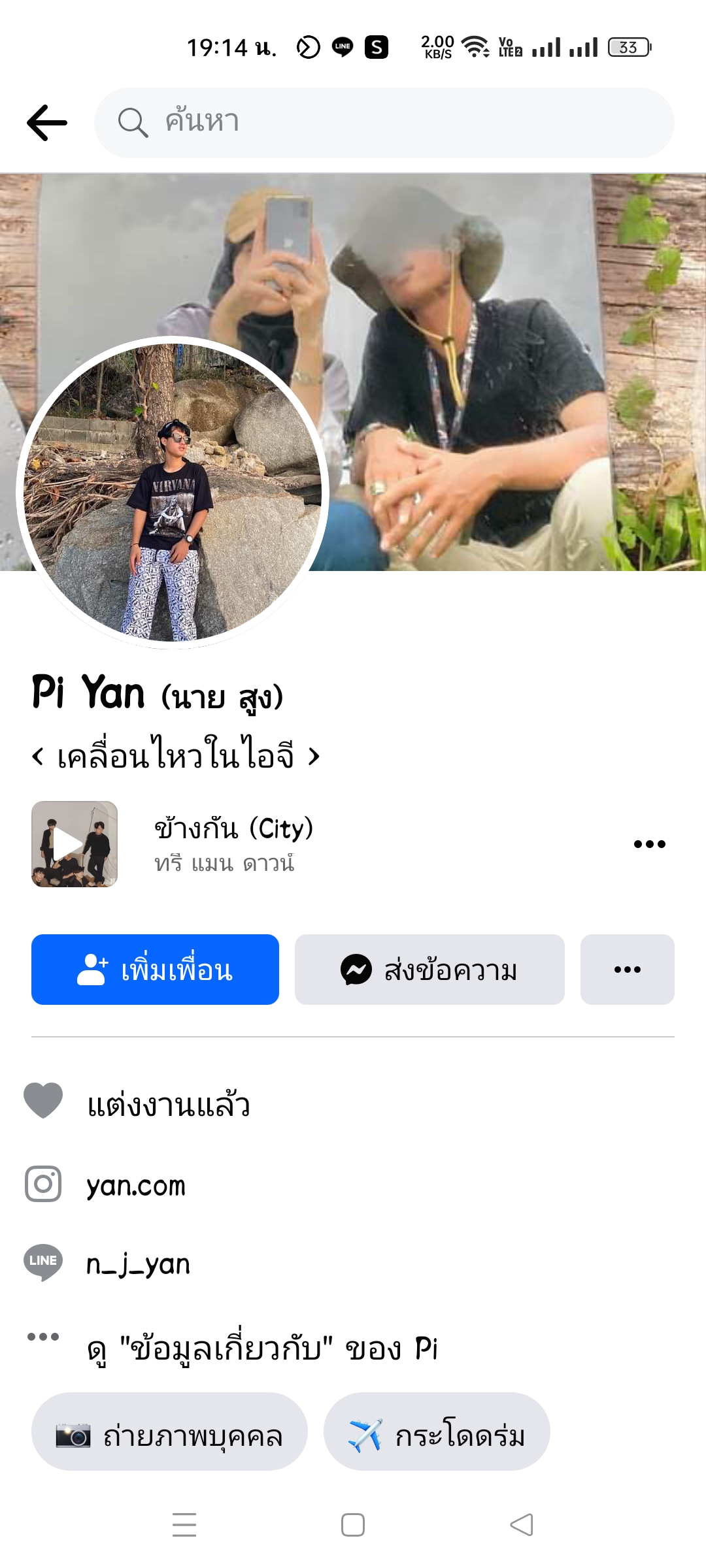Image resolution: width=706 pixels, height=1568 pixels.
Task: View Pi's ข้อมูลเกี่ยวกับ info
Action: (261, 1348)
